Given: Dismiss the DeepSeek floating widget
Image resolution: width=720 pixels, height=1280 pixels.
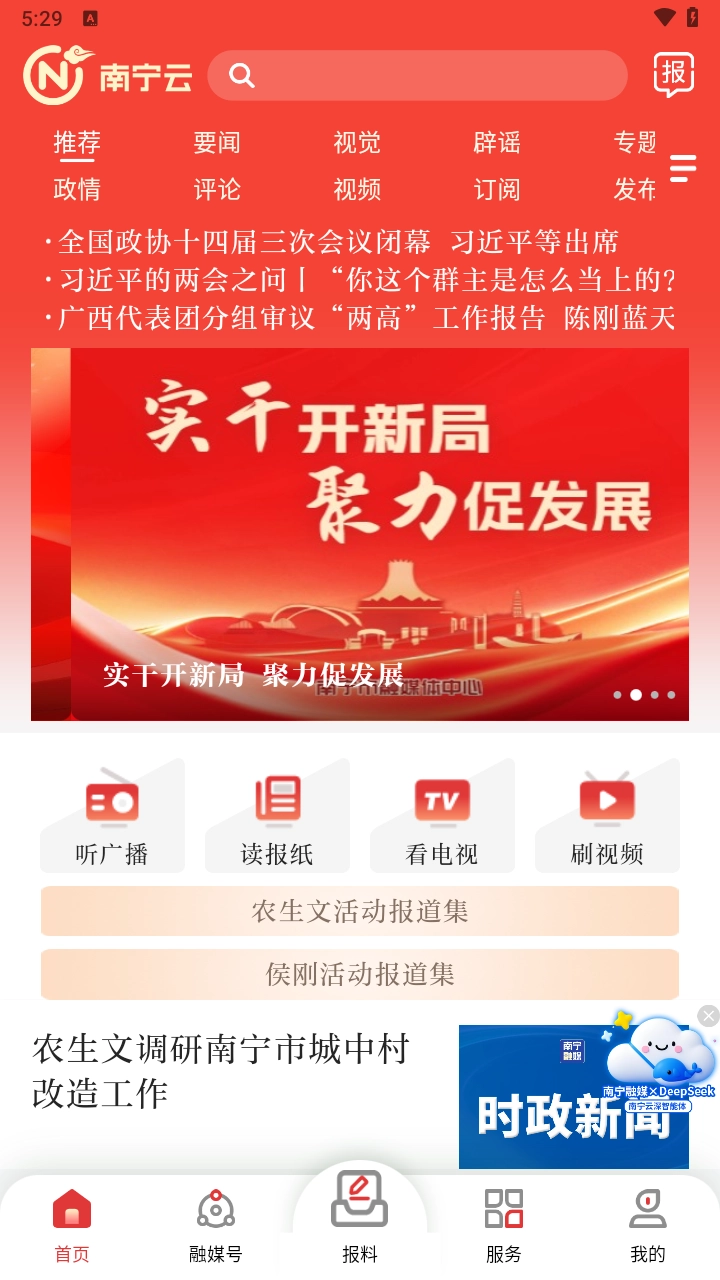Looking at the screenshot, I should click(x=708, y=1016).
